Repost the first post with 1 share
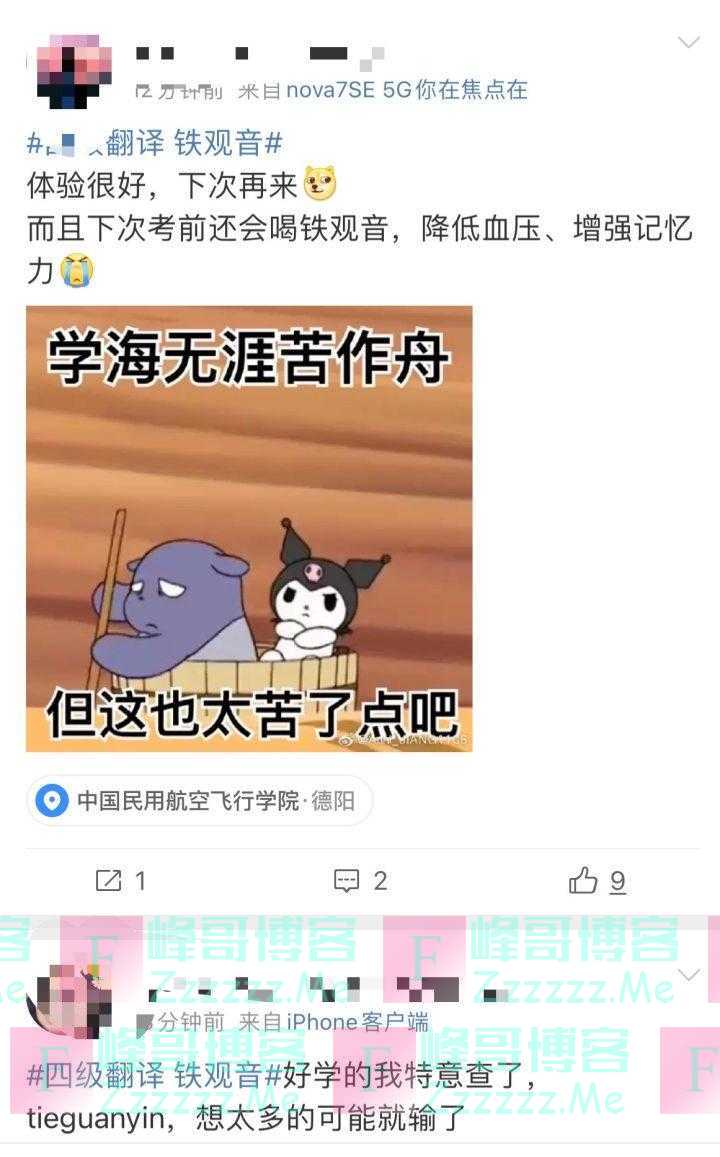720x1157 pixels. [x=120, y=880]
